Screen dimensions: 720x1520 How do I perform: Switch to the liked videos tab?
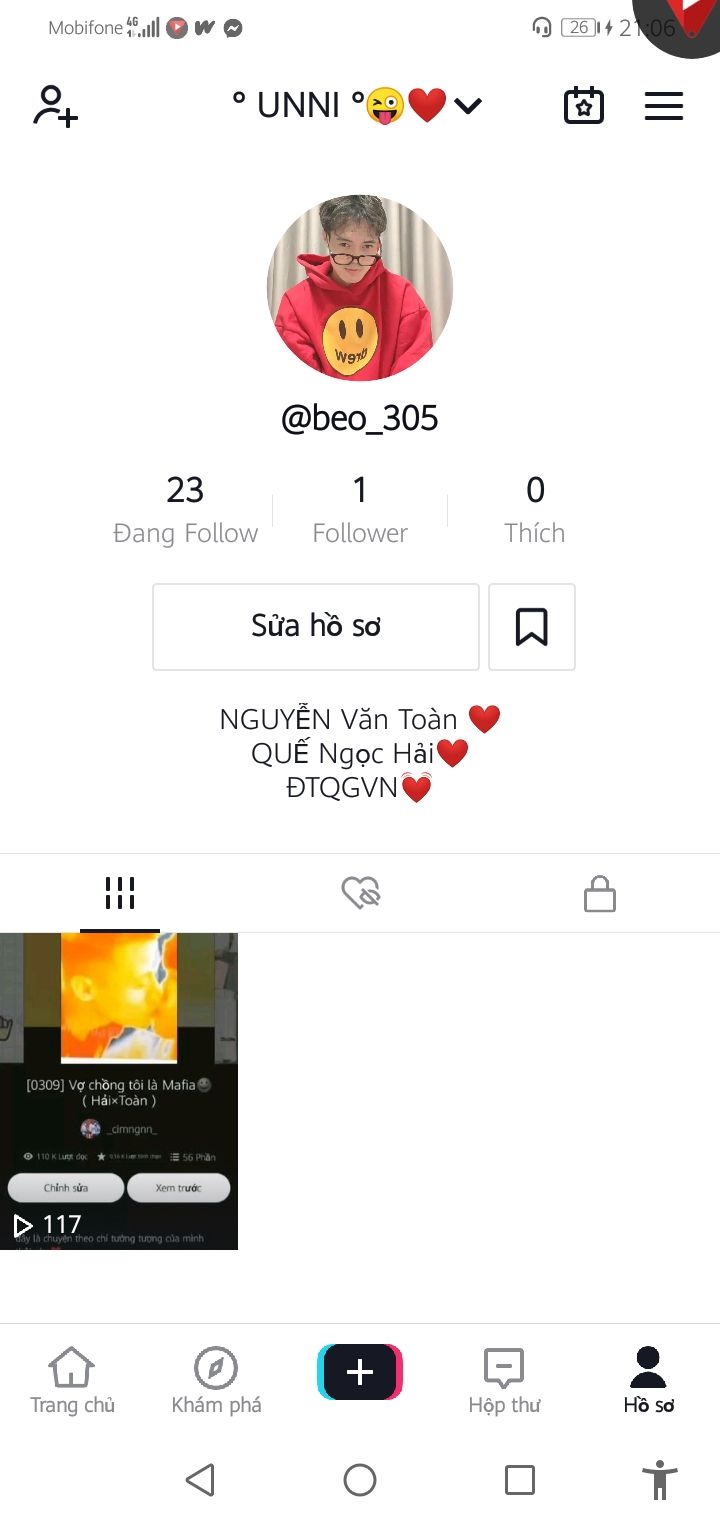(x=360, y=893)
